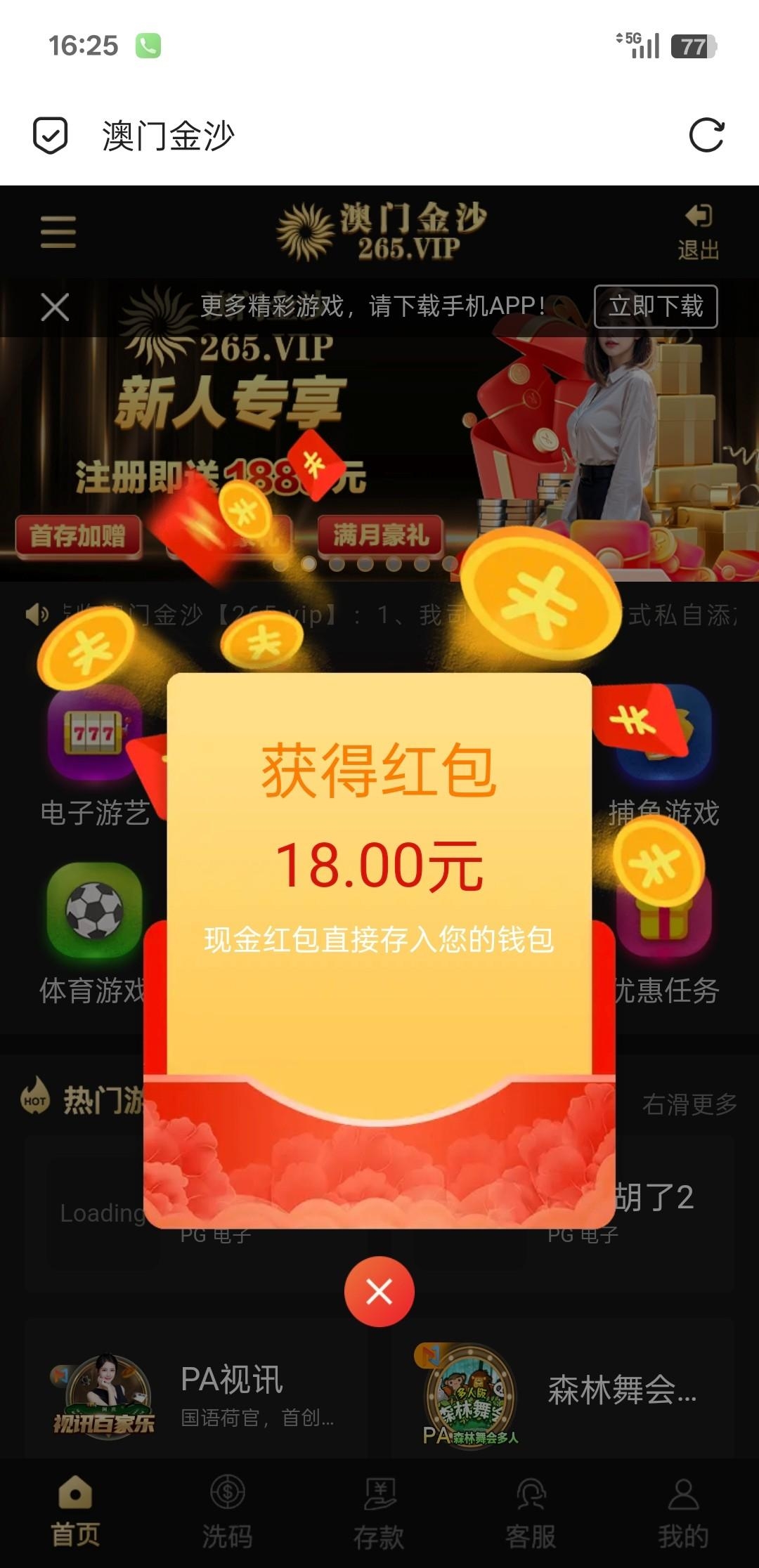
Task: Tap 立即下载 to download the app
Action: click(x=655, y=306)
